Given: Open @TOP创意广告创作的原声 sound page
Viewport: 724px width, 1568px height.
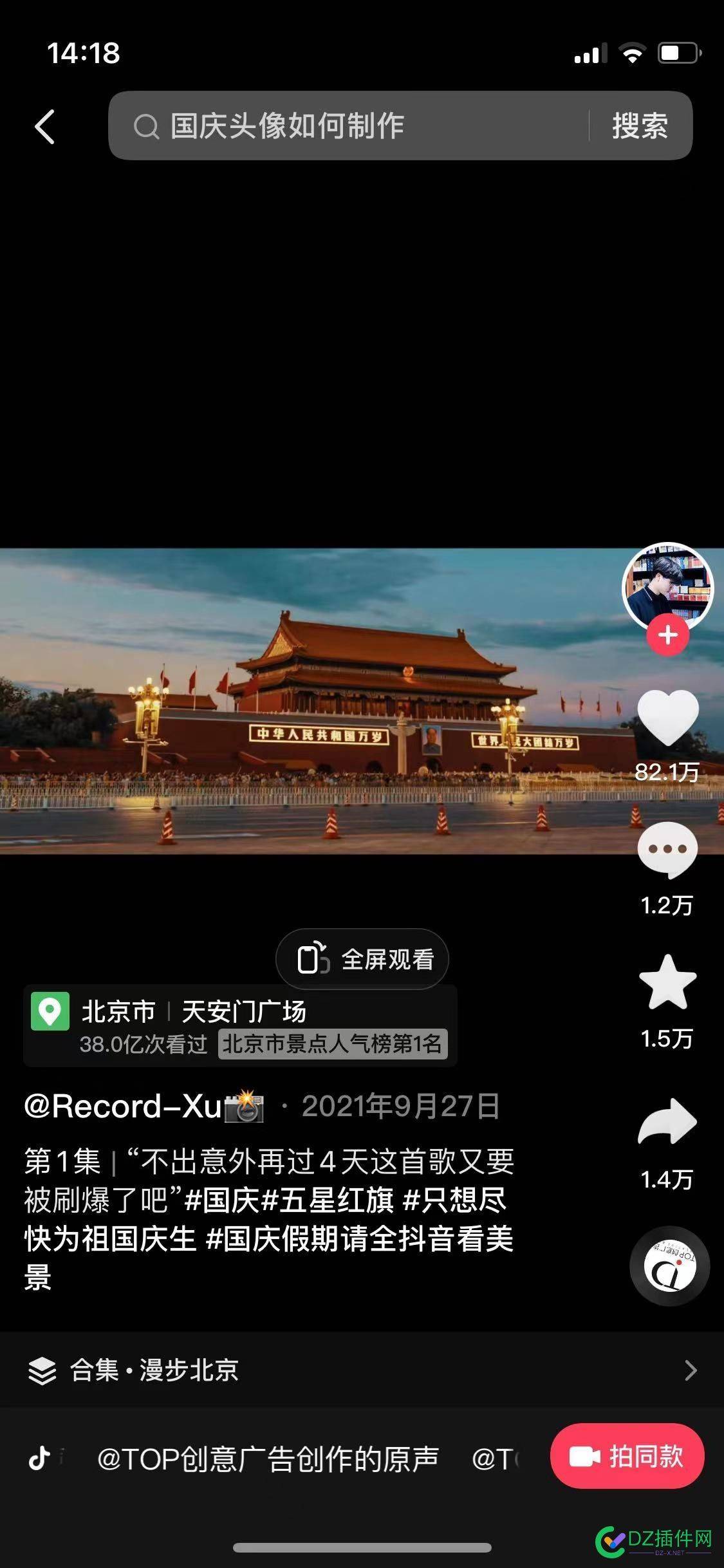Looking at the screenshot, I should (x=267, y=1459).
